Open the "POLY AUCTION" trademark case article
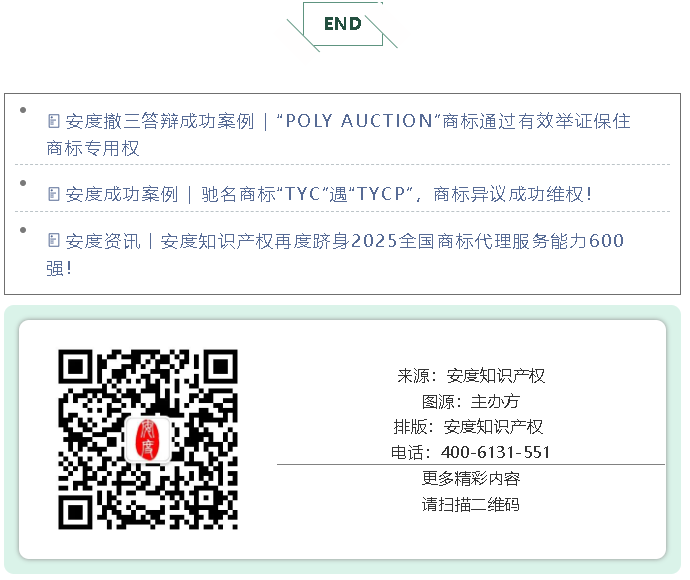690x580 pixels. point(340,122)
